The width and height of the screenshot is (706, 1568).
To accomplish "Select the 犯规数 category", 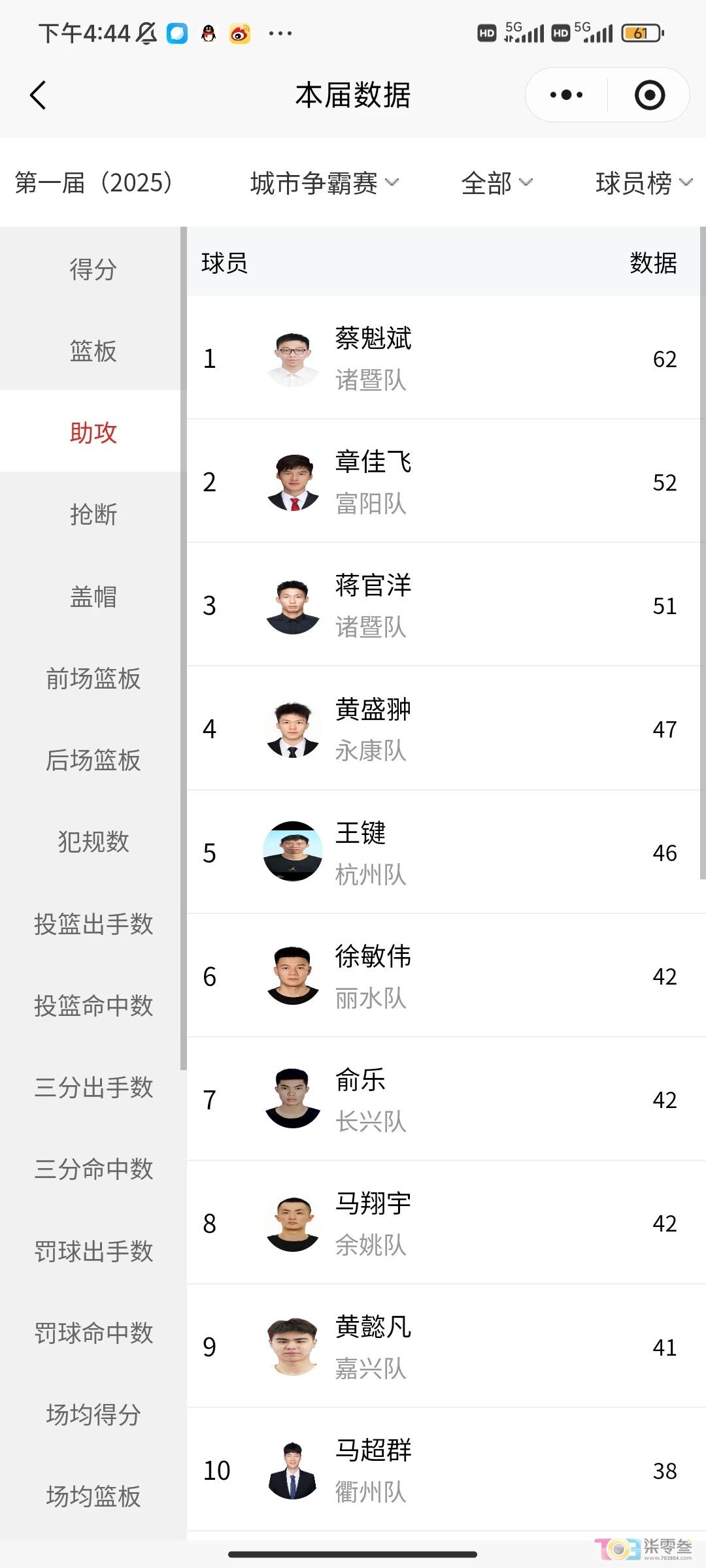I will 93,841.
